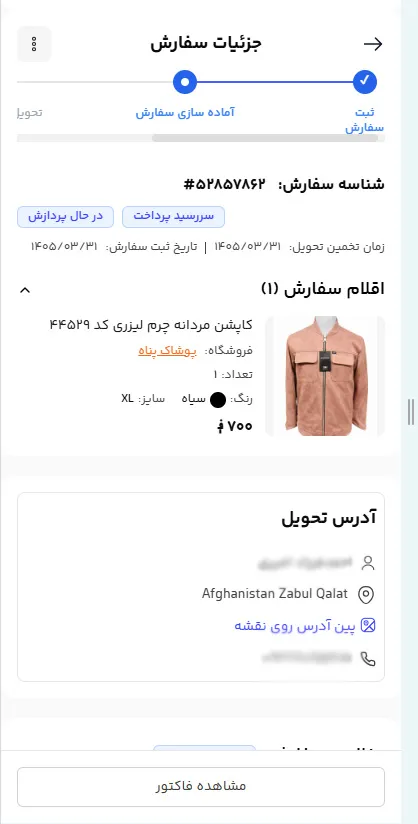Collapse the اقلام سفارش section
This screenshot has width=418, height=824.
click(x=24, y=290)
